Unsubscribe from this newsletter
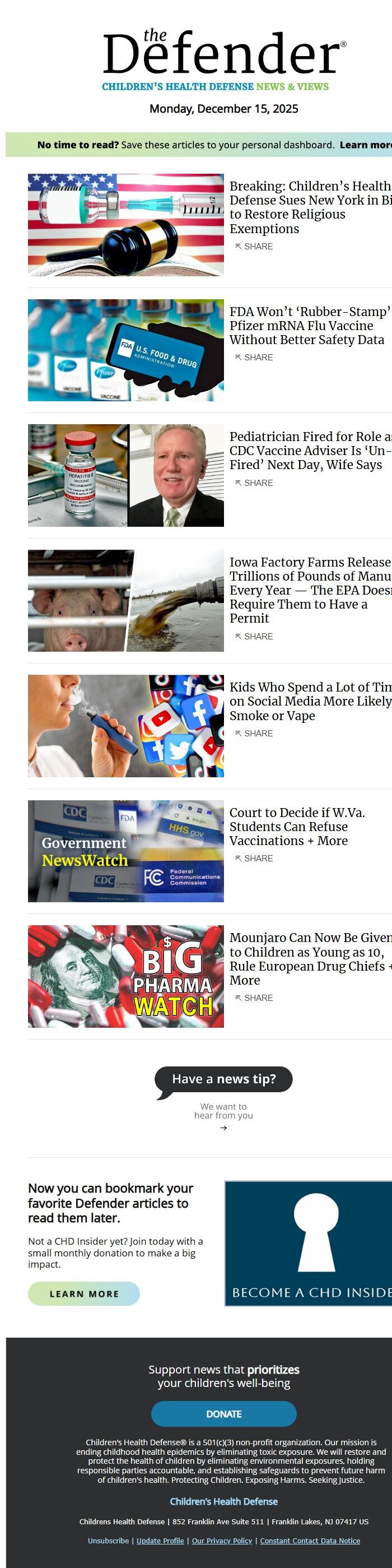The height and width of the screenshot is (1568, 392). (108, 1541)
